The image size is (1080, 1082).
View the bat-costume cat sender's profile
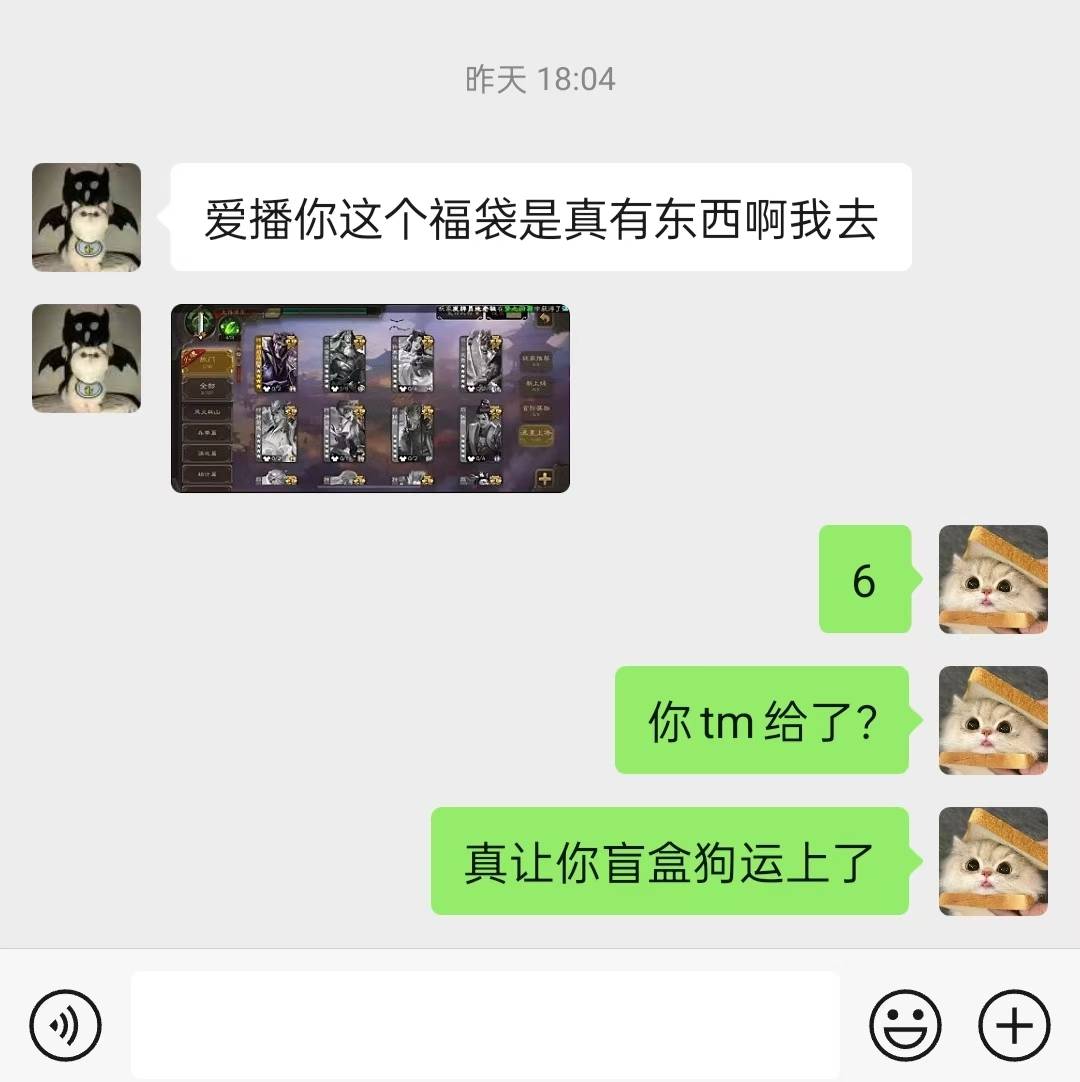[x=86, y=217]
